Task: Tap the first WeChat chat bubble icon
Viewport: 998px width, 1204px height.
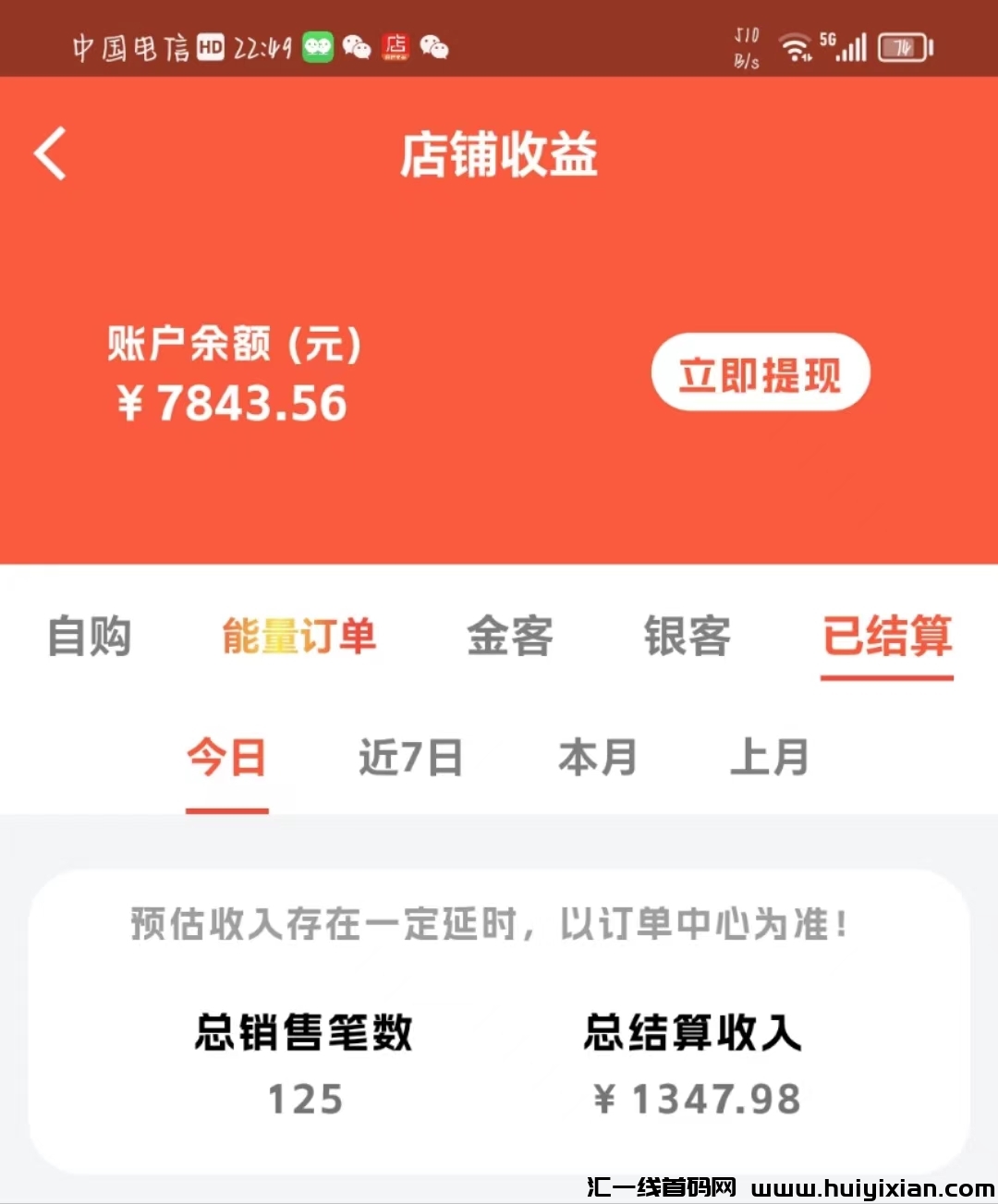Action: [358, 49]
